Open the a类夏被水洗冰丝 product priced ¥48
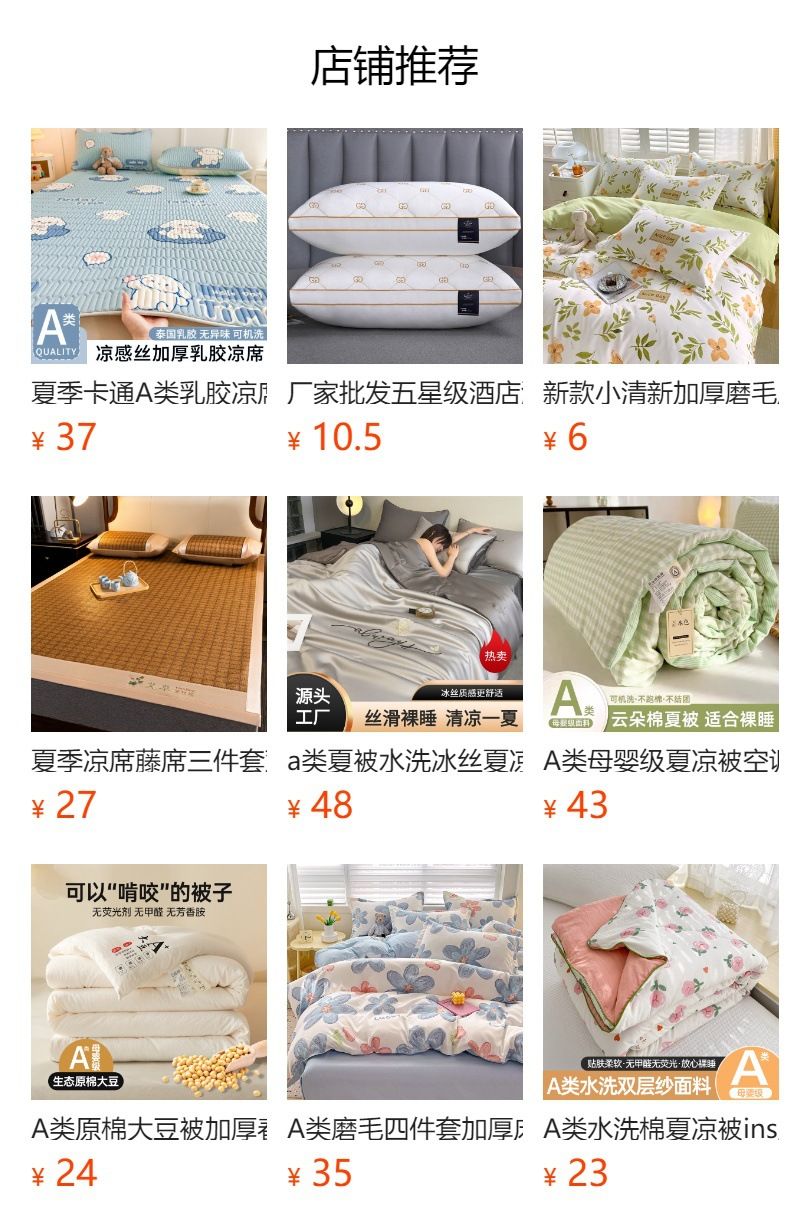Screen dimensions: 790x1232 point(405,659)
